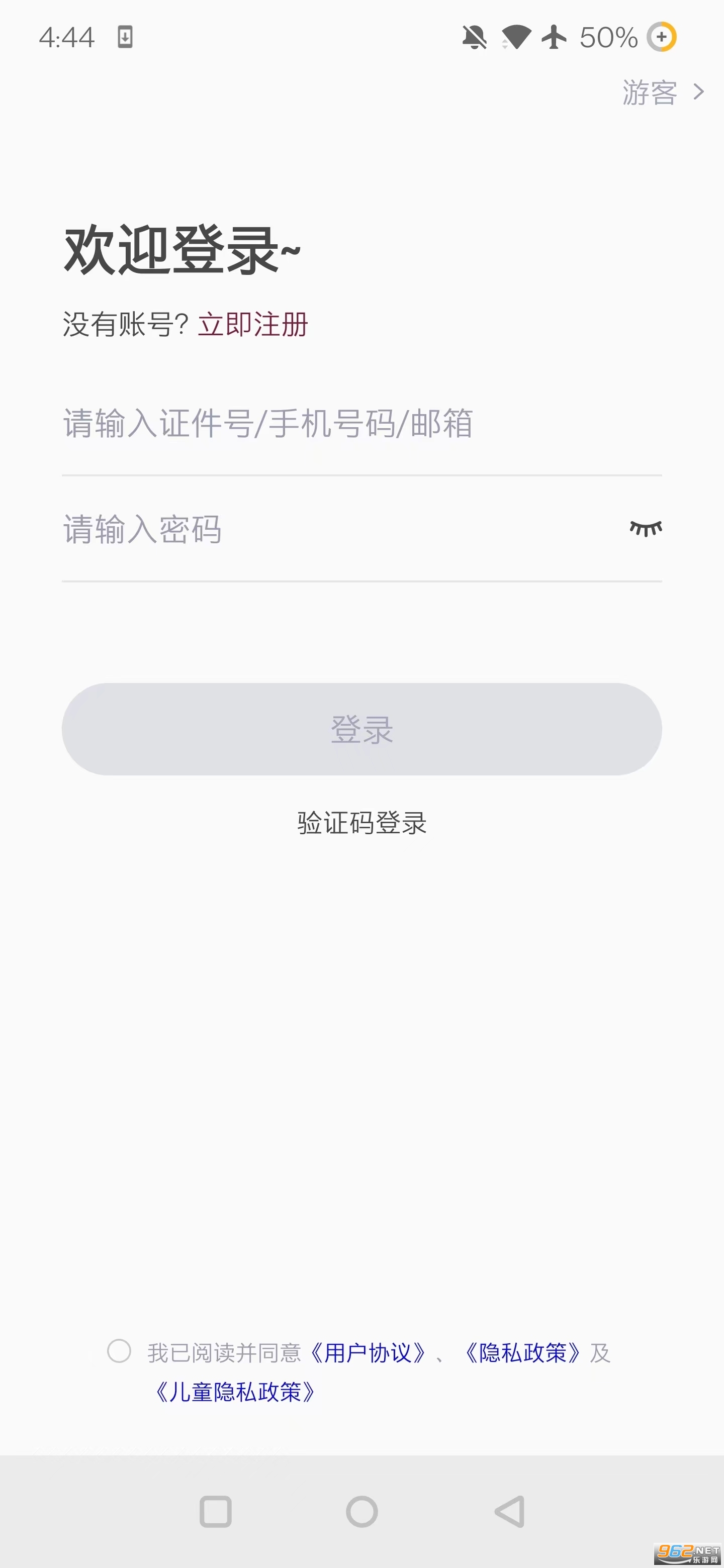Continue as guest via 游客
This screenshot has width=724, height=1568.
[663, 92]
